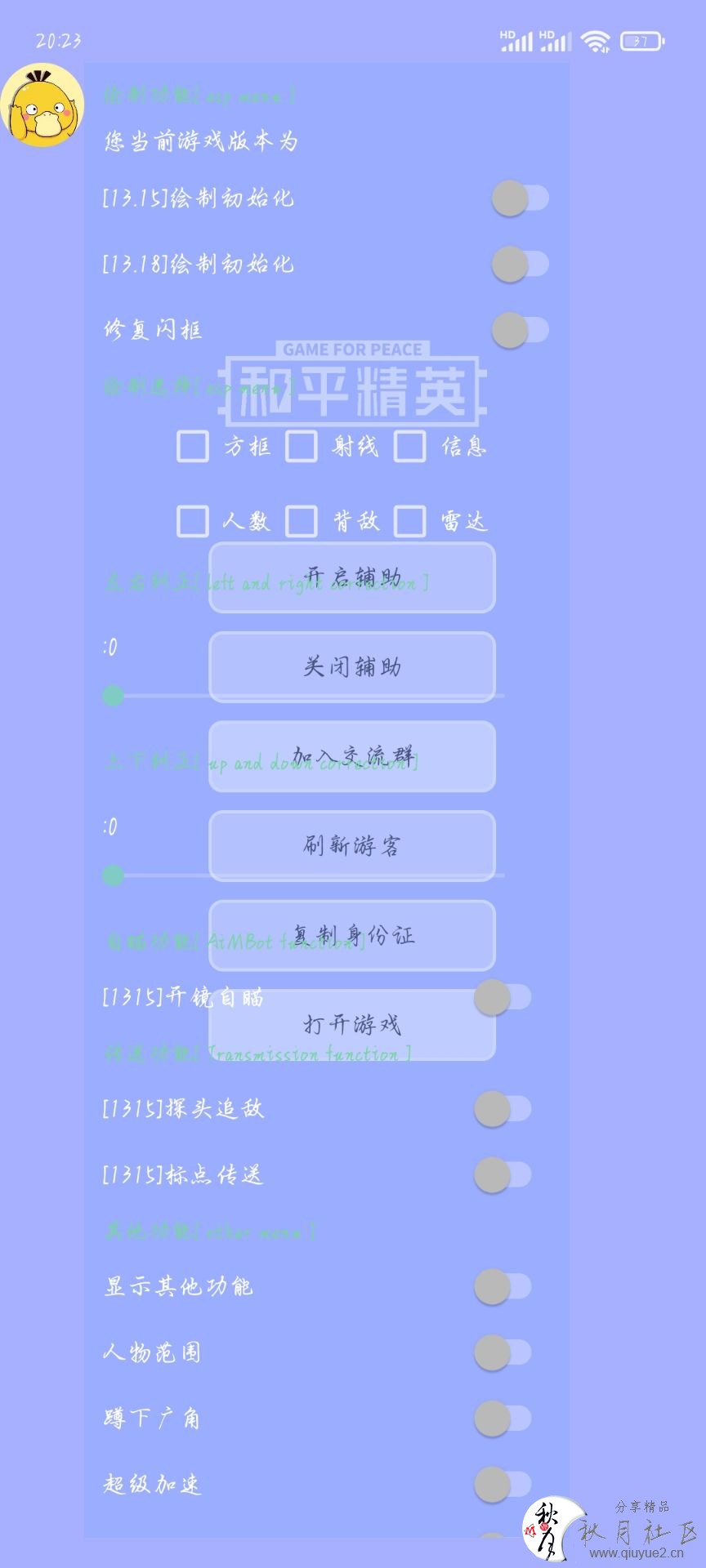Tap the 关闭辅助 button

(x=352, y=667)
